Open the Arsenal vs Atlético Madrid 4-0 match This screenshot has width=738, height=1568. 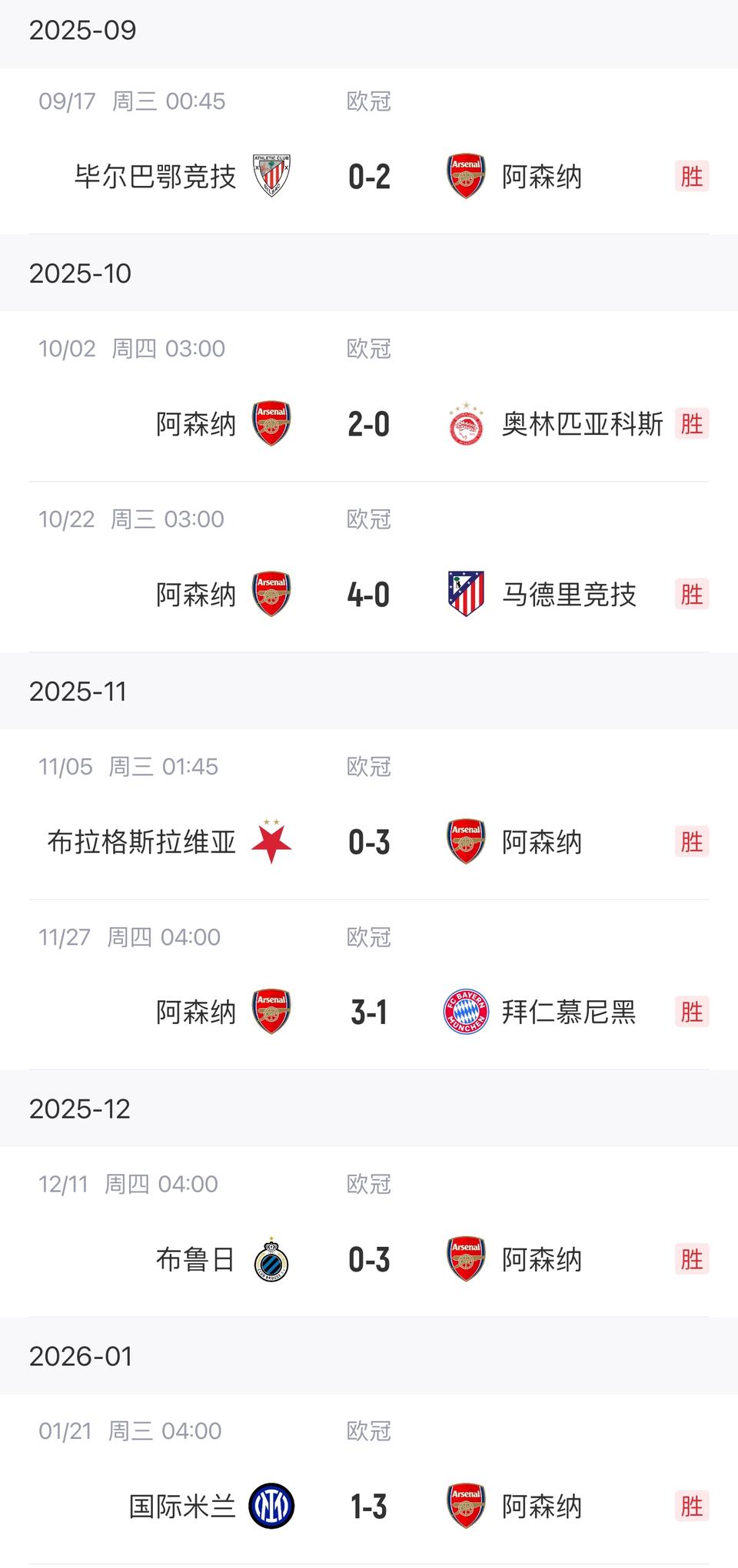coord(369,595)
